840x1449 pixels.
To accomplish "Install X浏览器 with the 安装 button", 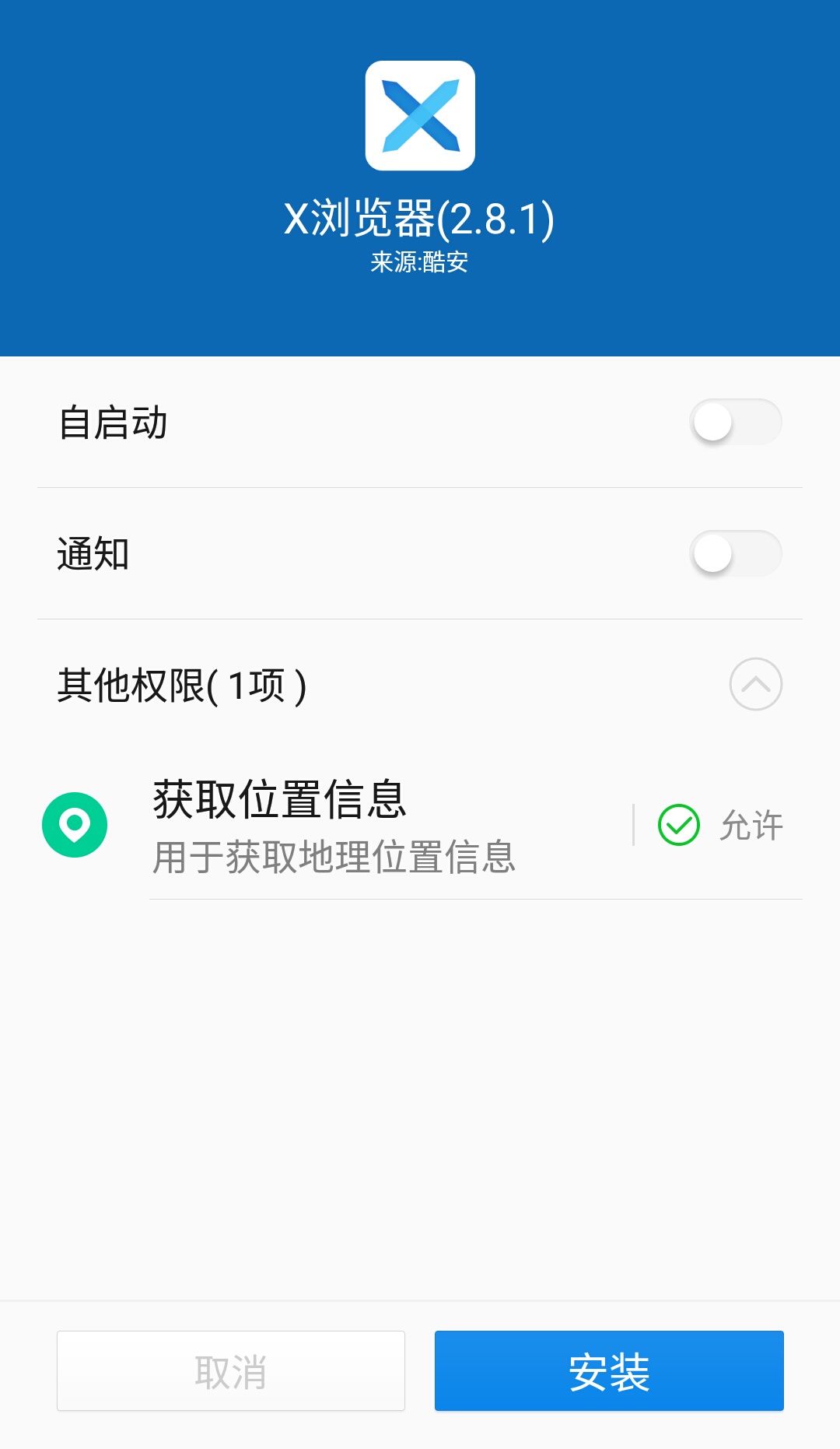I will (x=609, y=1370).
